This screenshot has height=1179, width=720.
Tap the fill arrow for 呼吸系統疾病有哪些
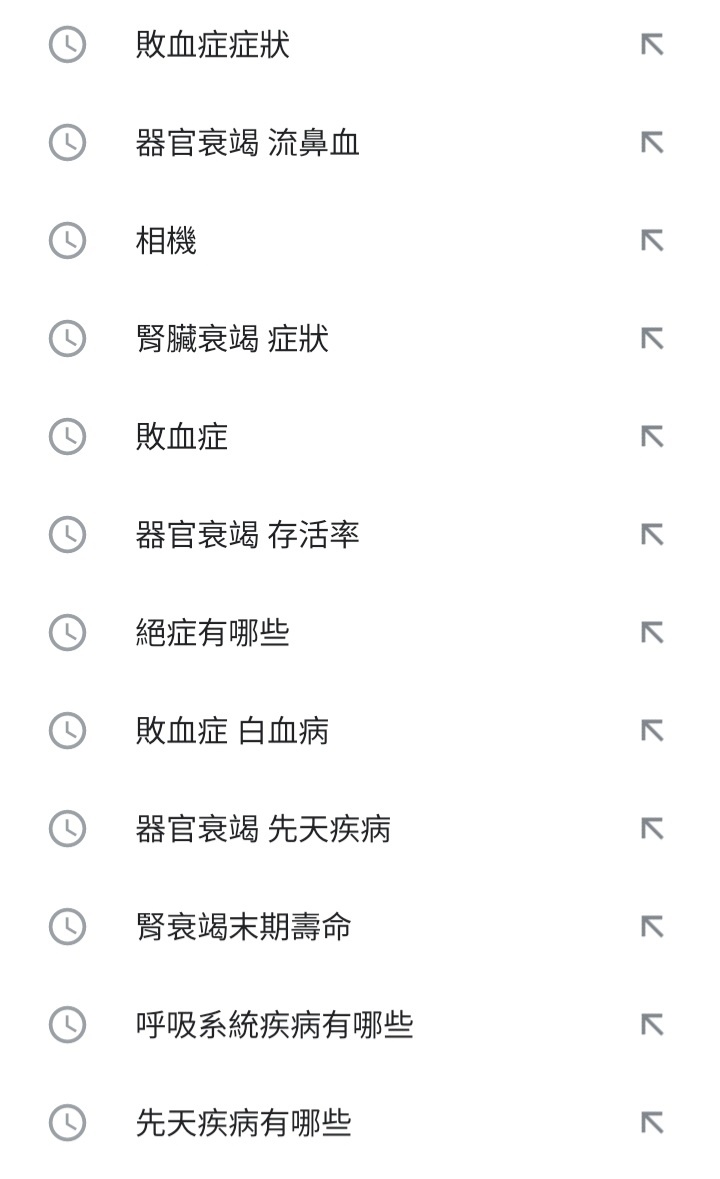(x=652, y=1025)
